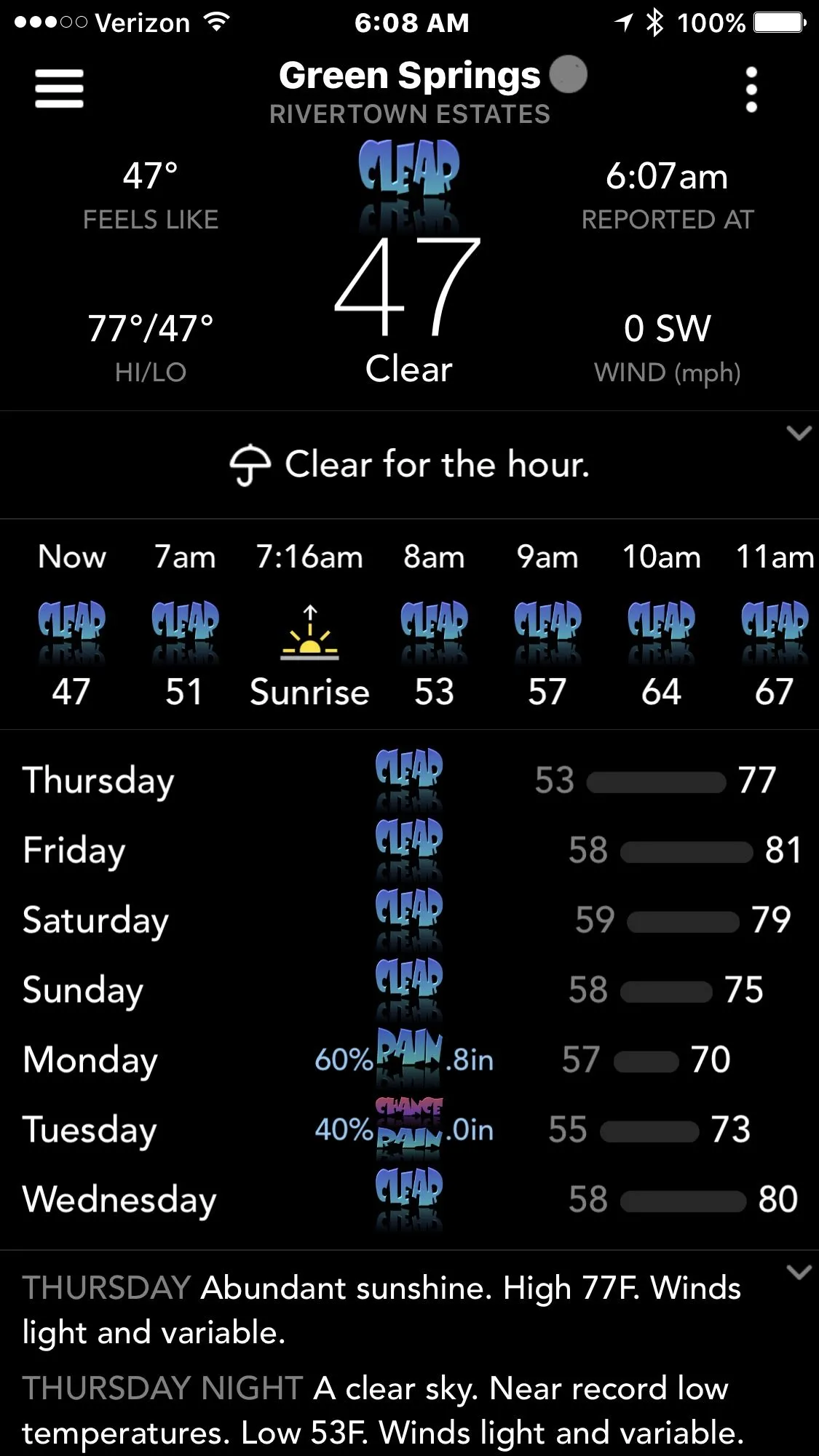The height and width of the screenshot is (1456, 819).
Task: Open the hamburger menu
Action: tap(59, 89)
